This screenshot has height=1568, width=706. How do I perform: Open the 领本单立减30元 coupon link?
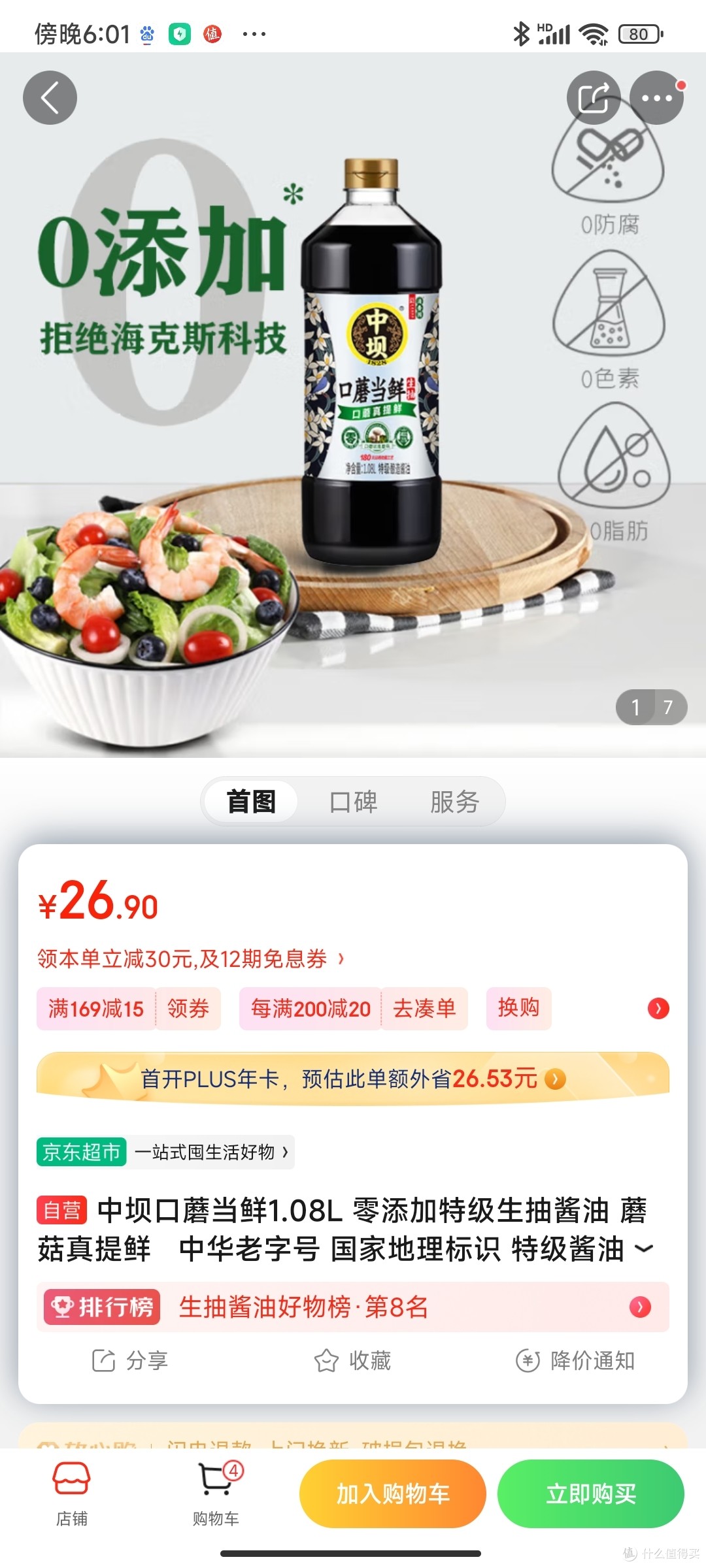pyautogui.click(x=190, y=959)
